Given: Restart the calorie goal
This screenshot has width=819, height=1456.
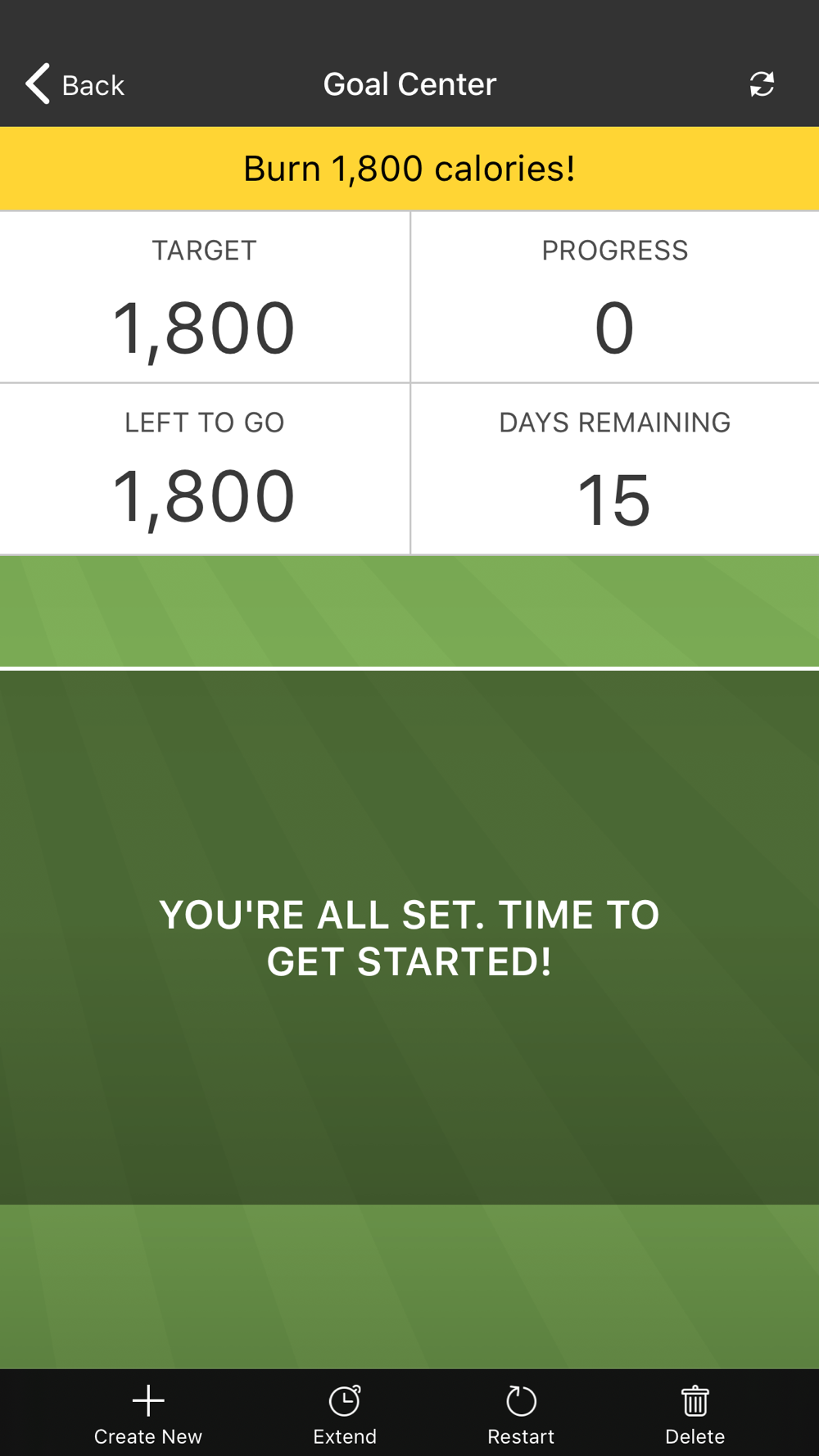Looking at the screenshot, I should (521, 1415).
